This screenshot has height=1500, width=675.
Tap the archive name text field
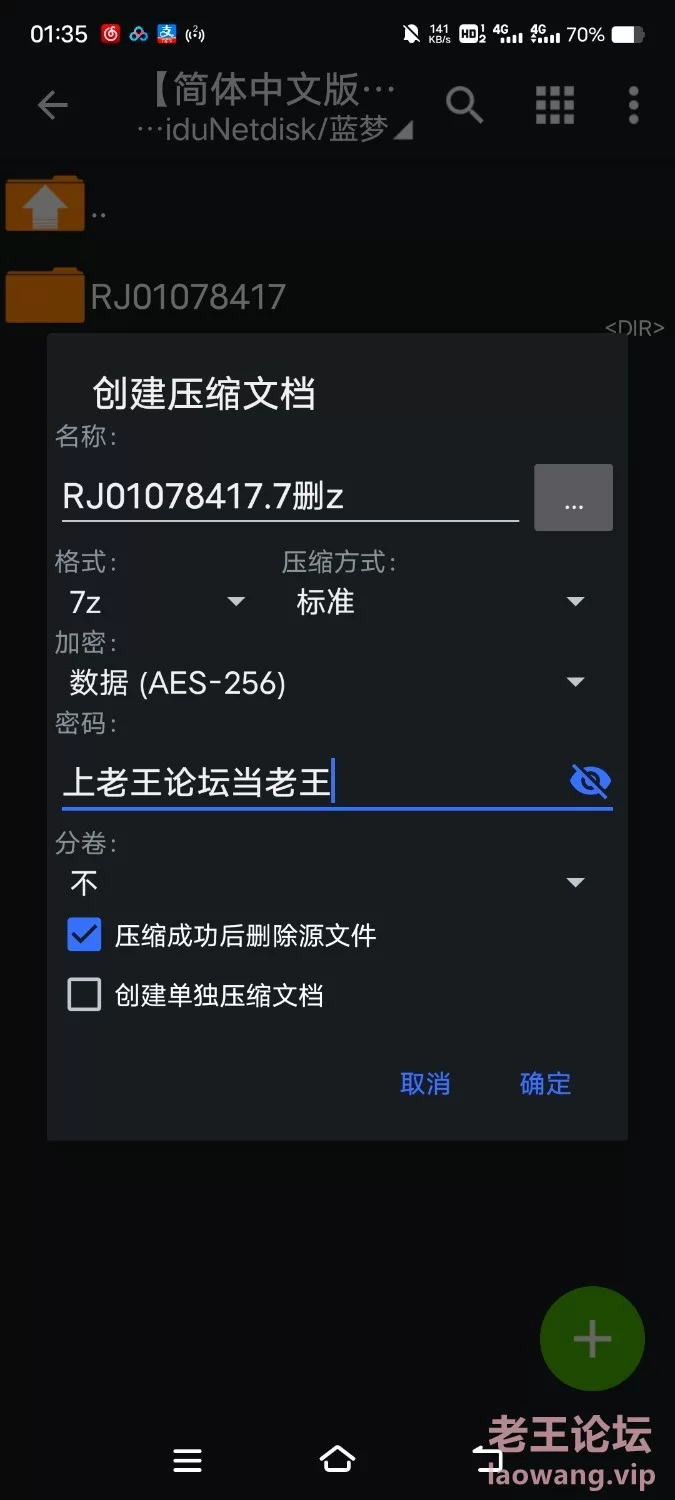point(290,497)
